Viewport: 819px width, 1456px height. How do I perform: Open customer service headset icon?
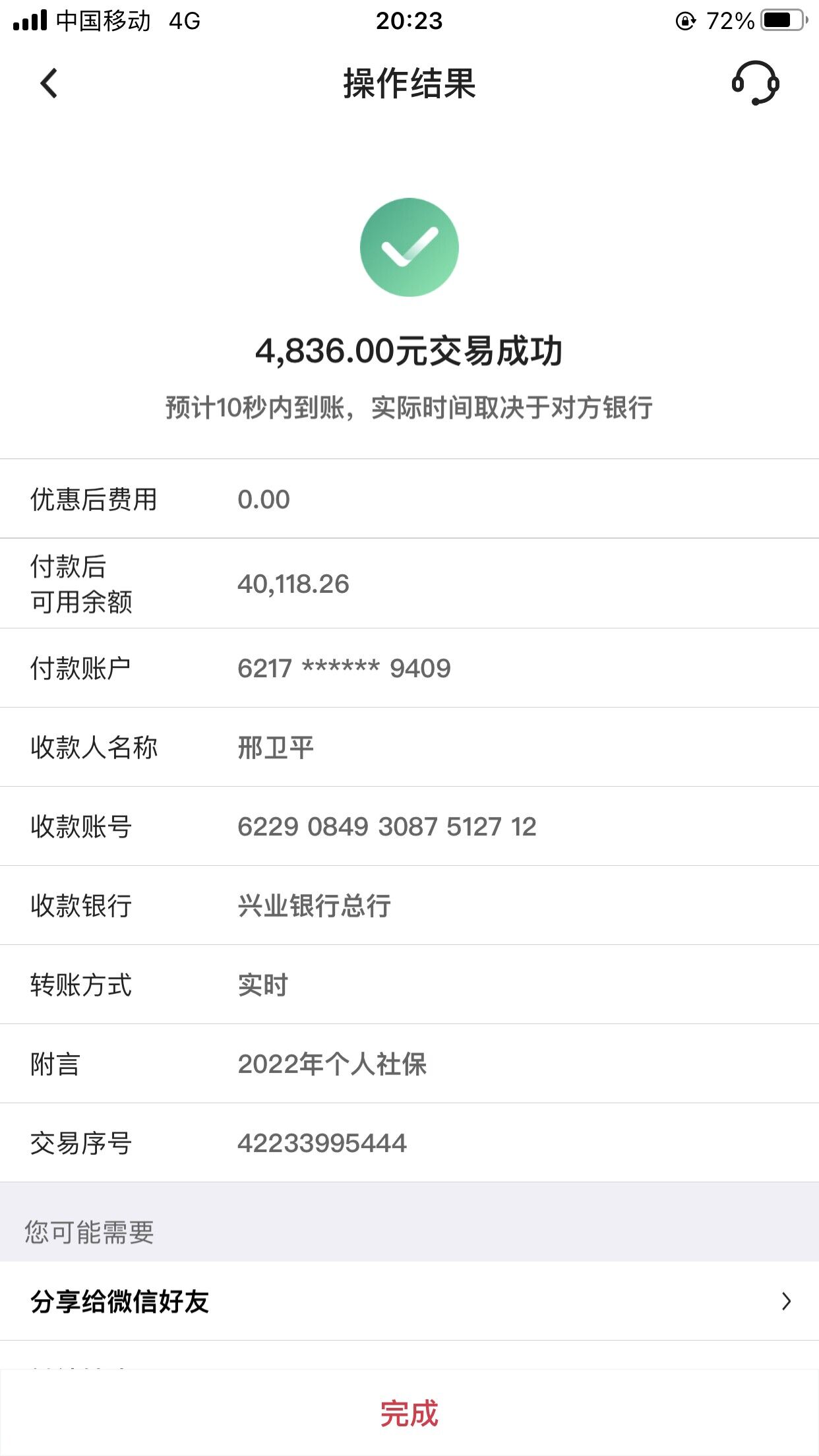[x=755, y=83]
